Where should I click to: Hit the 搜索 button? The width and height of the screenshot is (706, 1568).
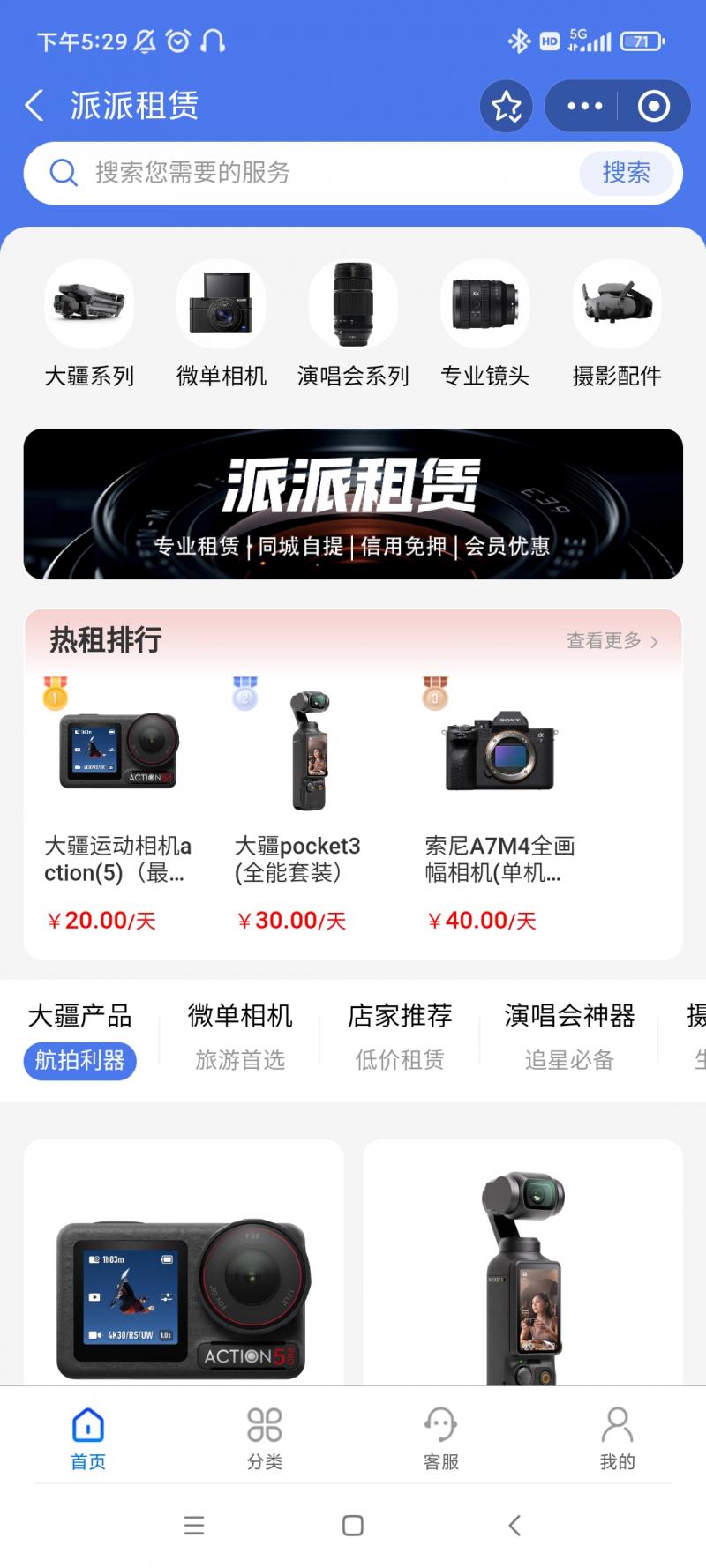pyautogui.click(x=626, y=173)
